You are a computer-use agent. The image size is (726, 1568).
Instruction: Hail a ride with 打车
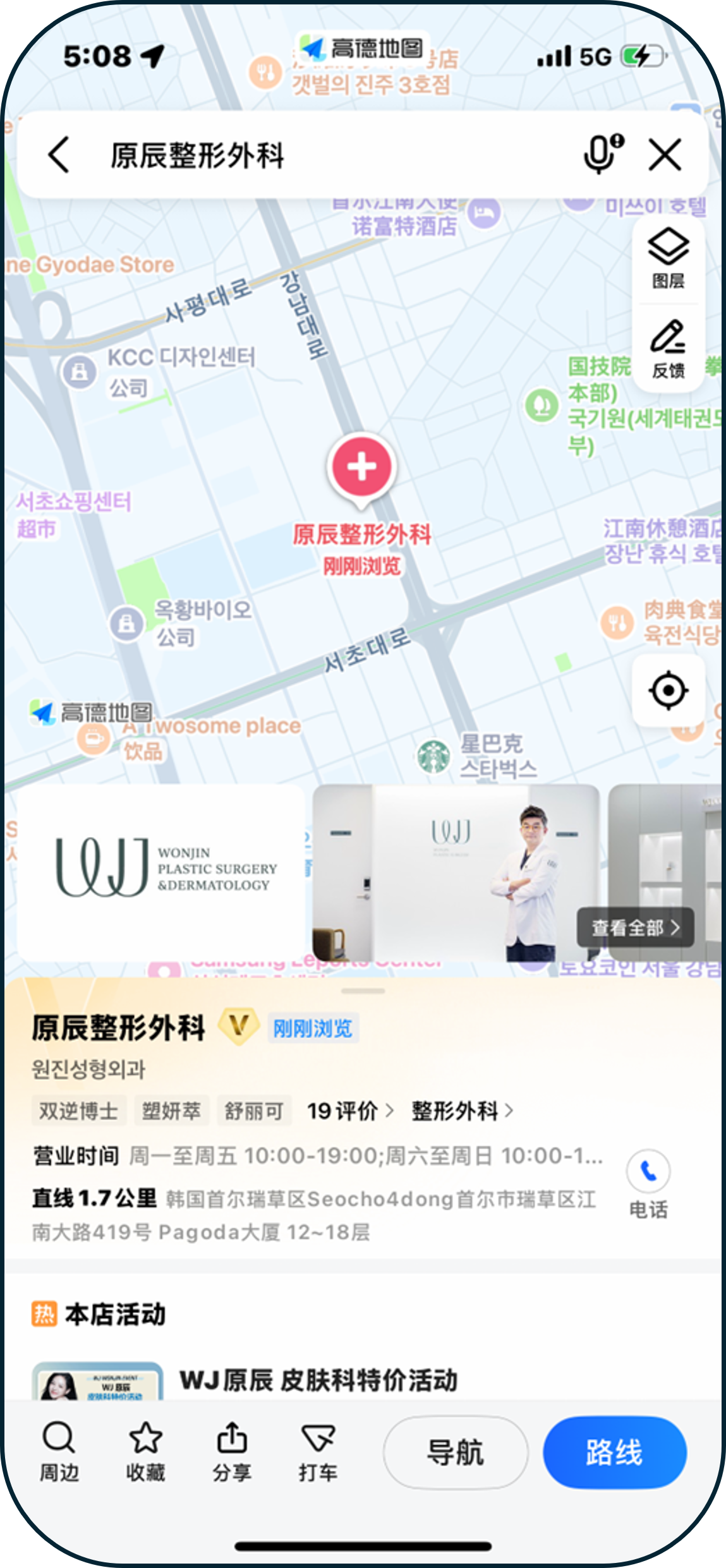[318, 1451]
